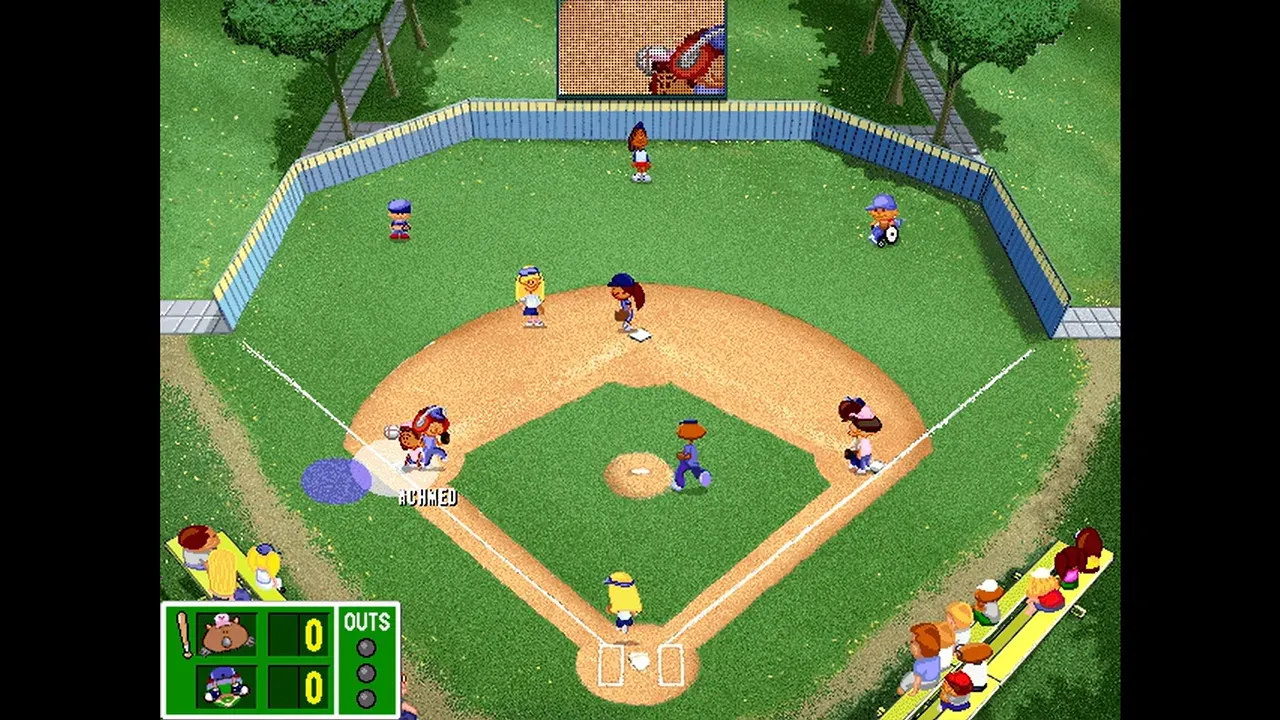Throw the ball to second base
This screenshot has height=720, width=1280.
pyautogui.click(x=639, y=336)
